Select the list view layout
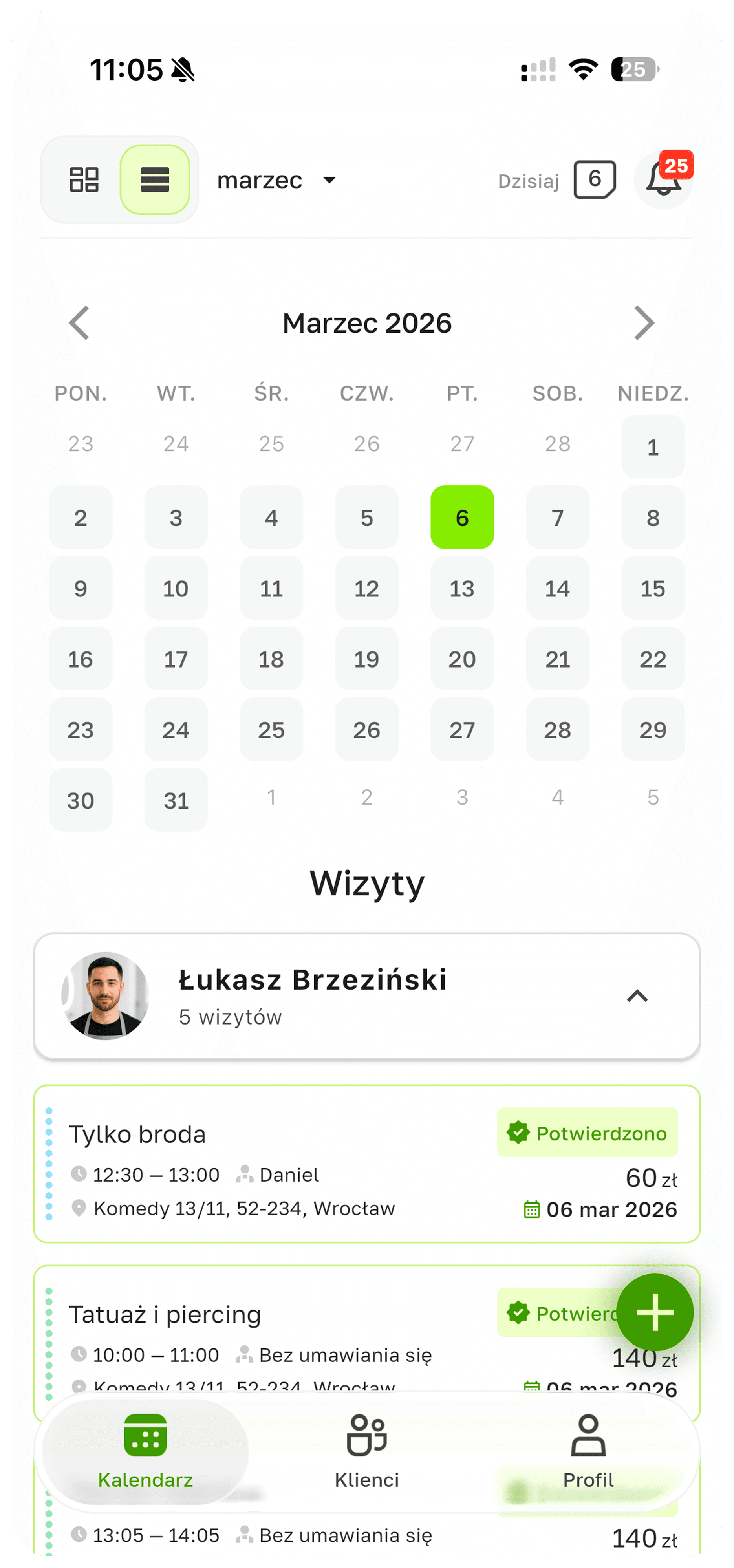The height and width of the screenshot is (1568, 734). point(155,179)
